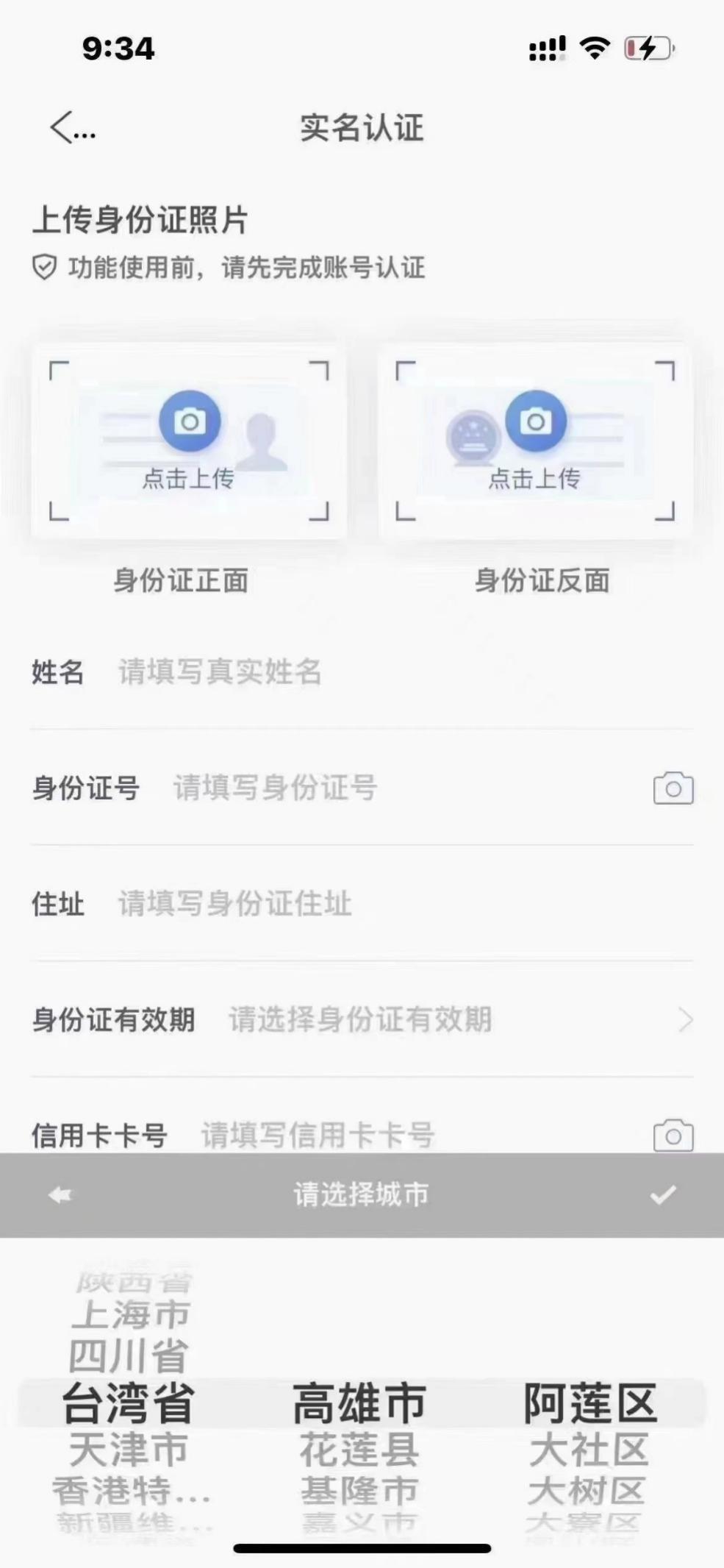The width and height of the screenshot is (724, 1568).
Task: Pick 大树区 in the district column
Action: [x=587, y=1491]
